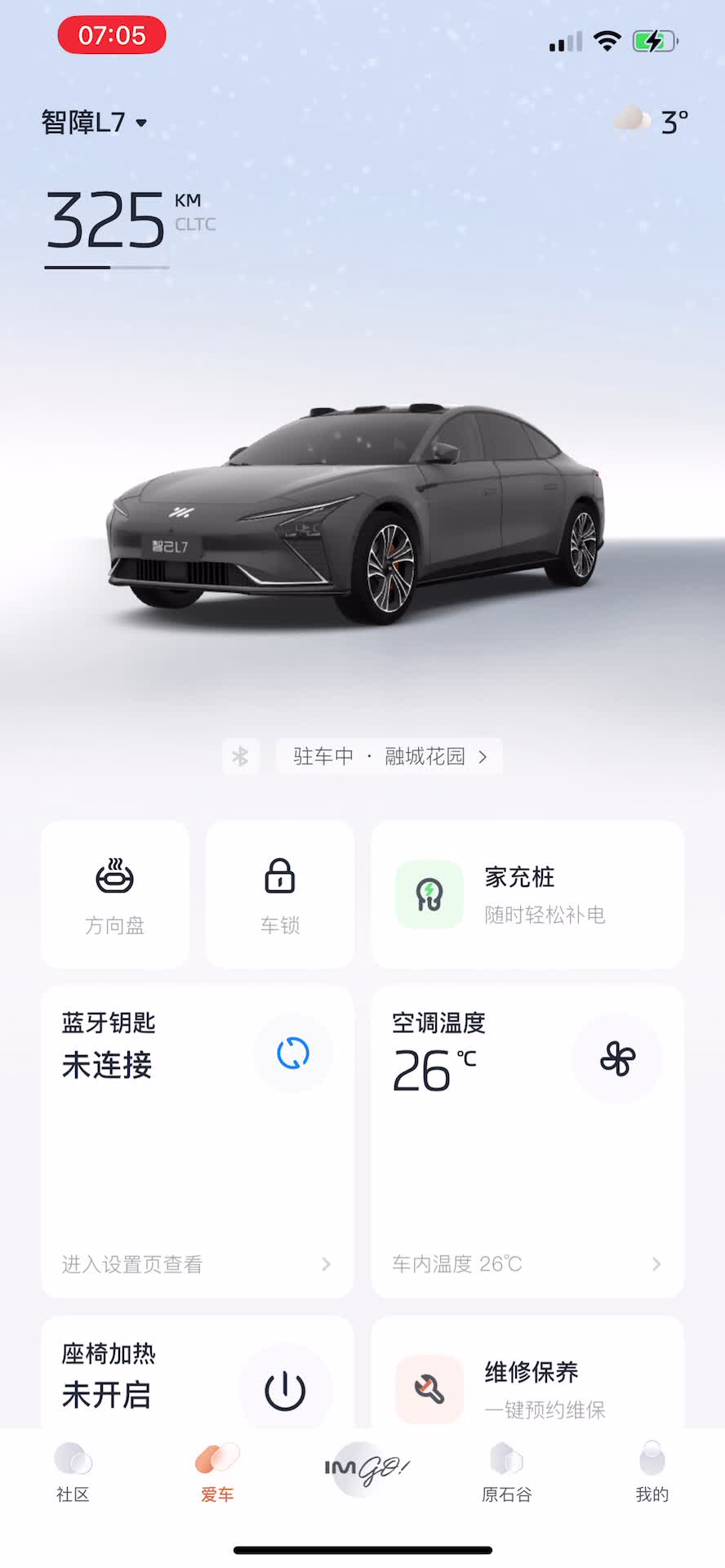Refresh the 蓝牙钥匙 Bluetooth key connection
The height and width of the screenshot is (1568, 725).
click(293, 1053)
